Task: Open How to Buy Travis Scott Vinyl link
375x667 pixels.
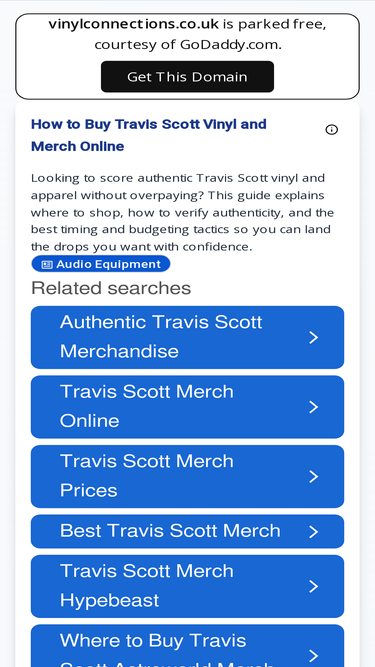Action: coord(149,135)
